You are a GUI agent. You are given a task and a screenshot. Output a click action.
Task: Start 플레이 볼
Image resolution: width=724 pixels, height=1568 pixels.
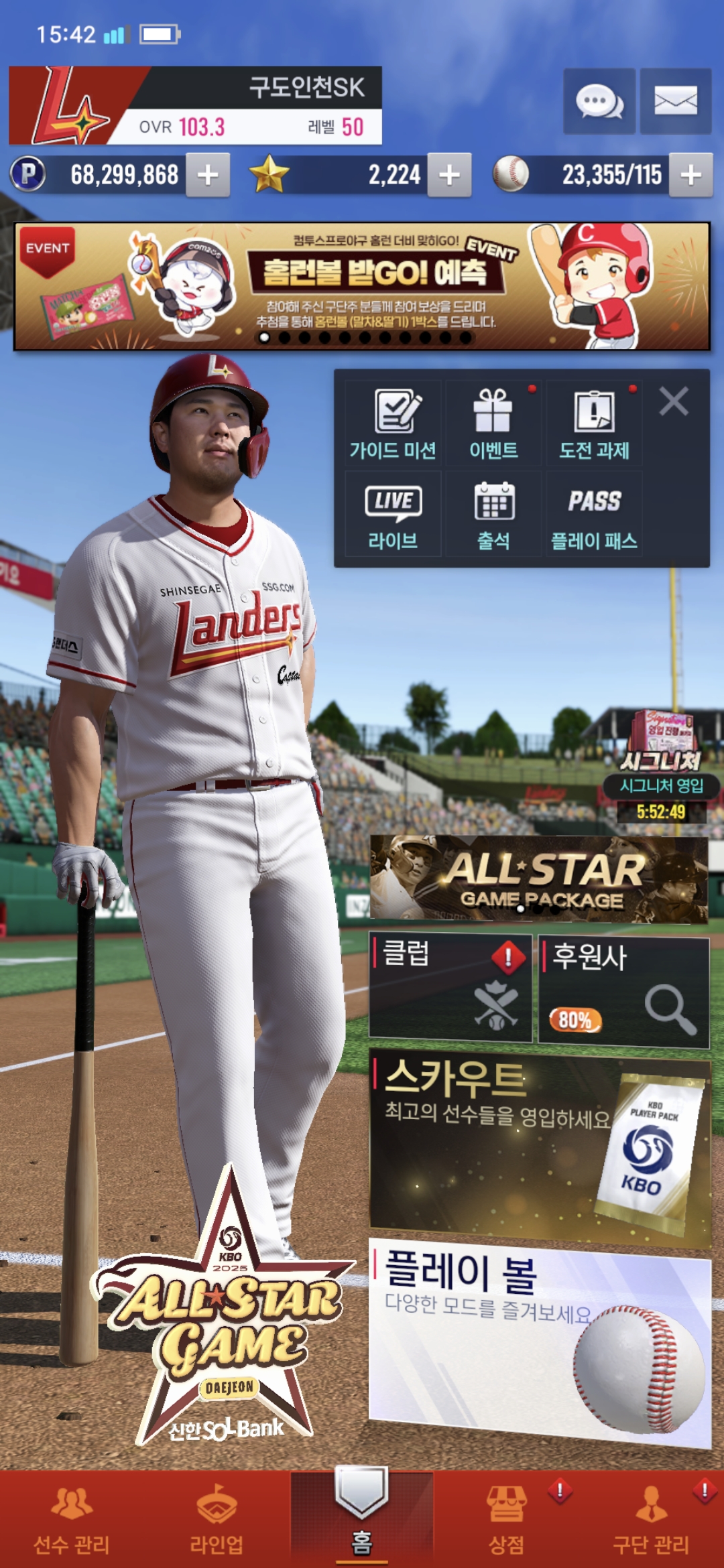point(540,1342)
